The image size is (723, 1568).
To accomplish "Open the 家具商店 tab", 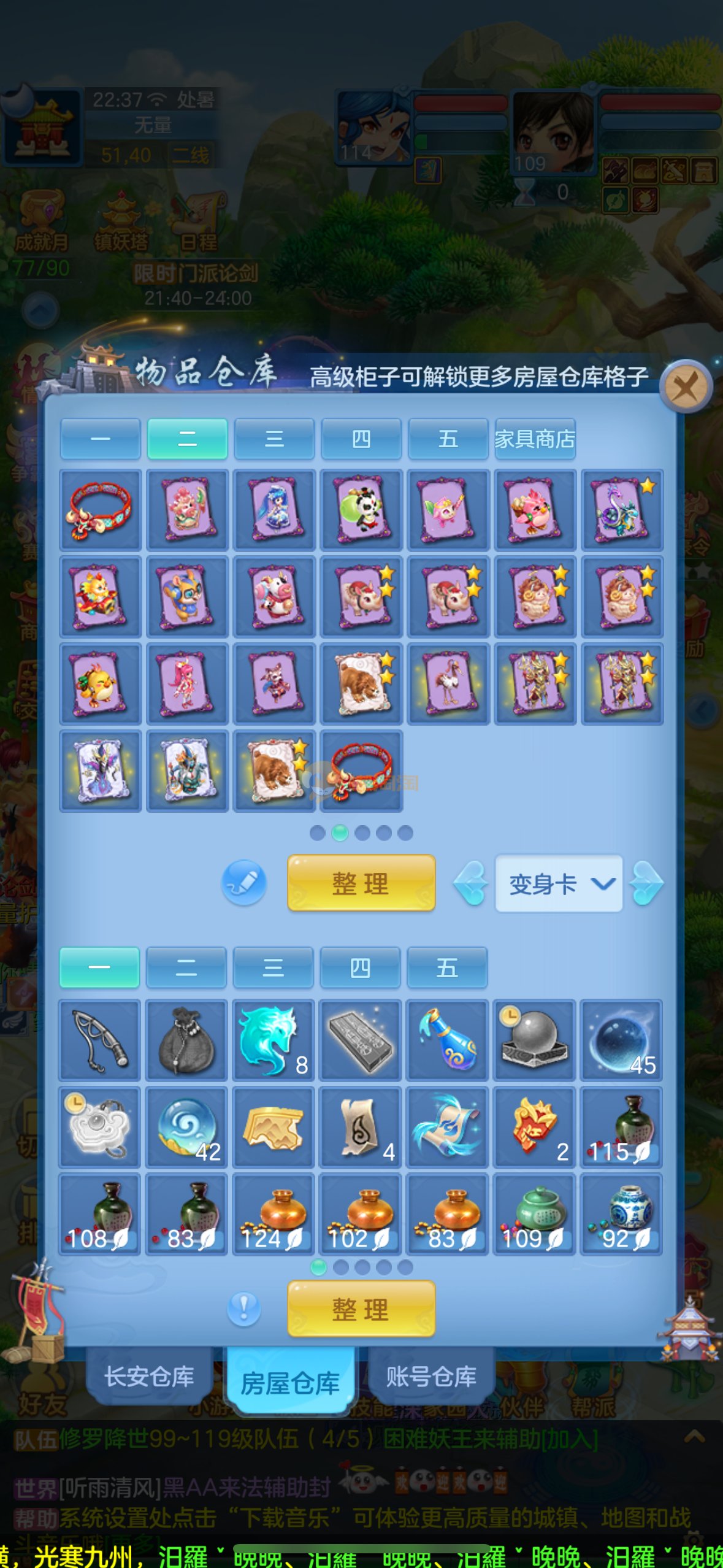I will pos(535,439).
